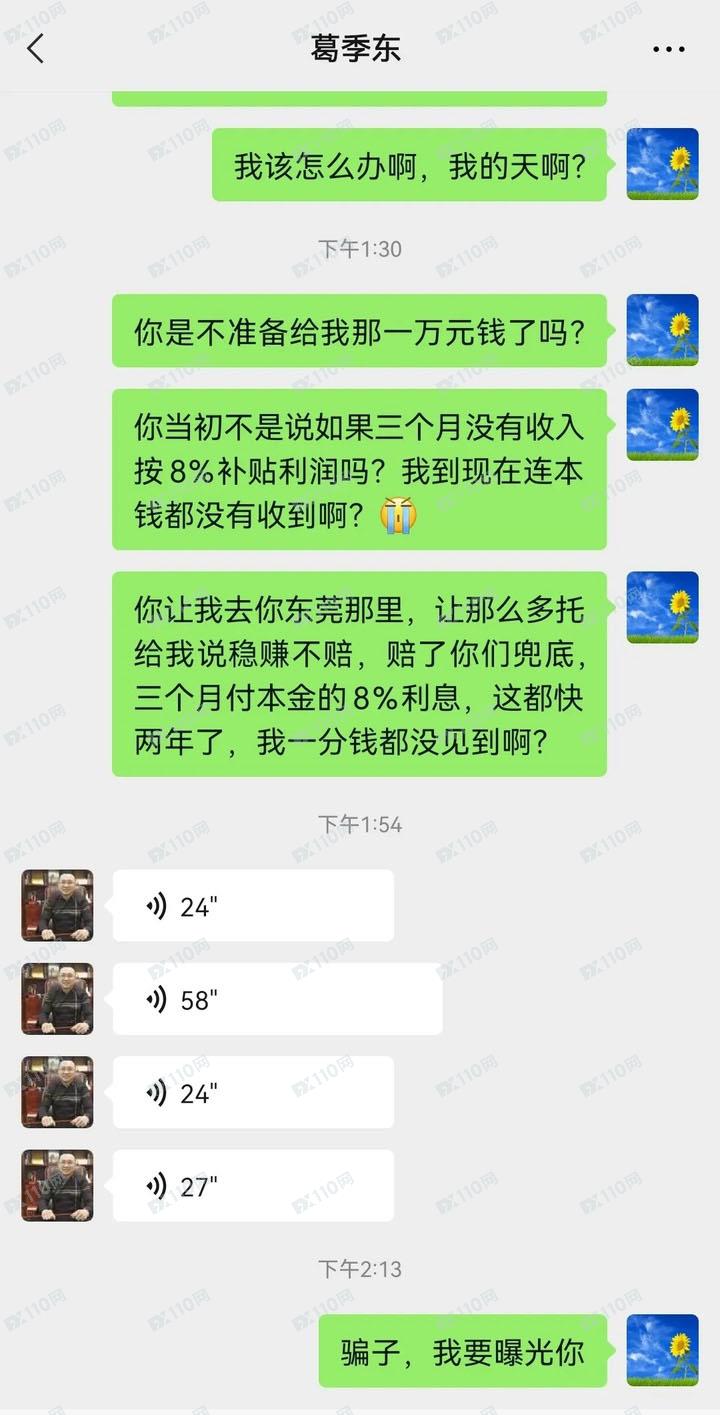
Task: Play the 58-second voice message
Action: tap(277, 998)
